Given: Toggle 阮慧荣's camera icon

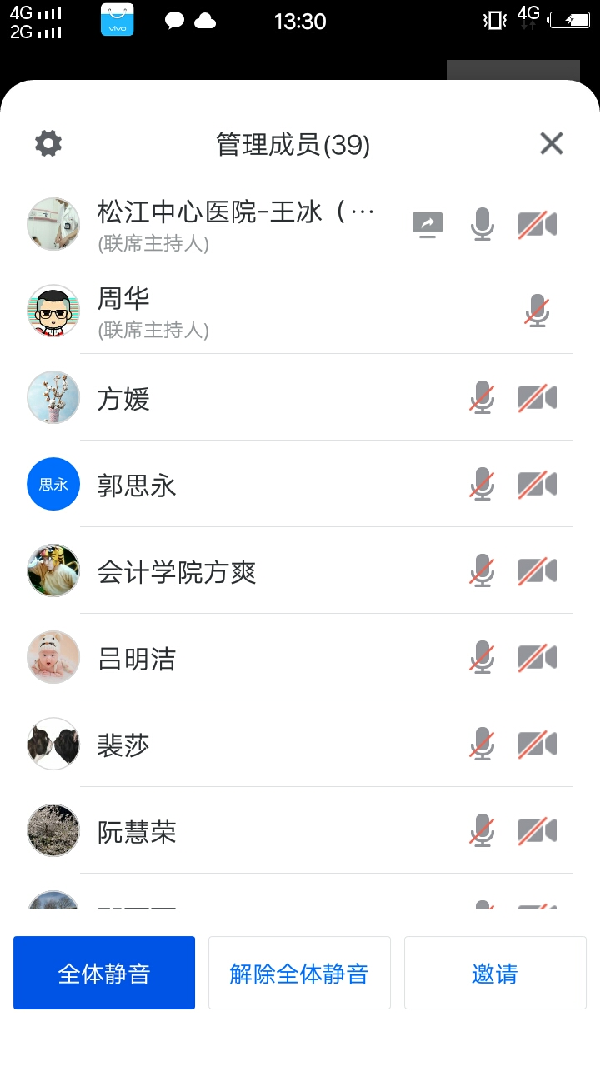Looking at the screenshot, I should click(537, 831).
